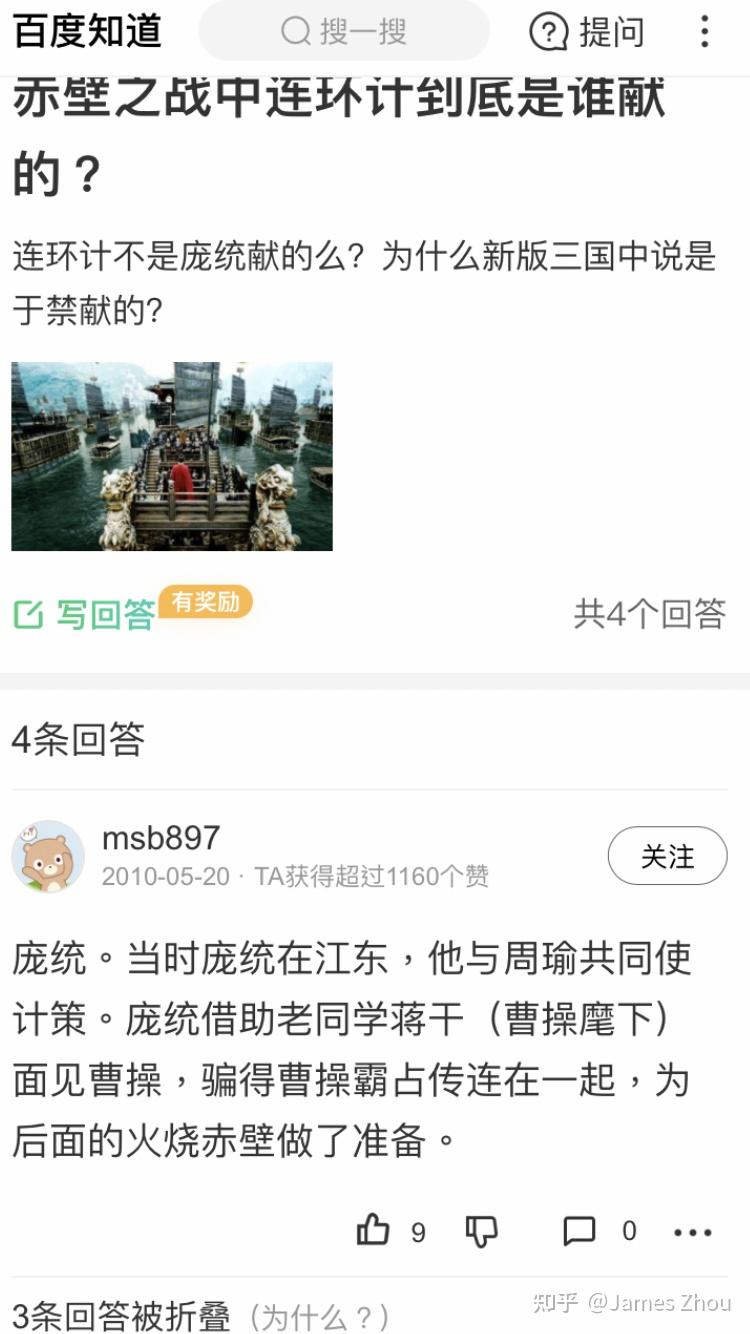Image resolution: width=750 pixels, height=1334 pixels.
Task: Select the username msb897
Action: [x=160, y=840]
